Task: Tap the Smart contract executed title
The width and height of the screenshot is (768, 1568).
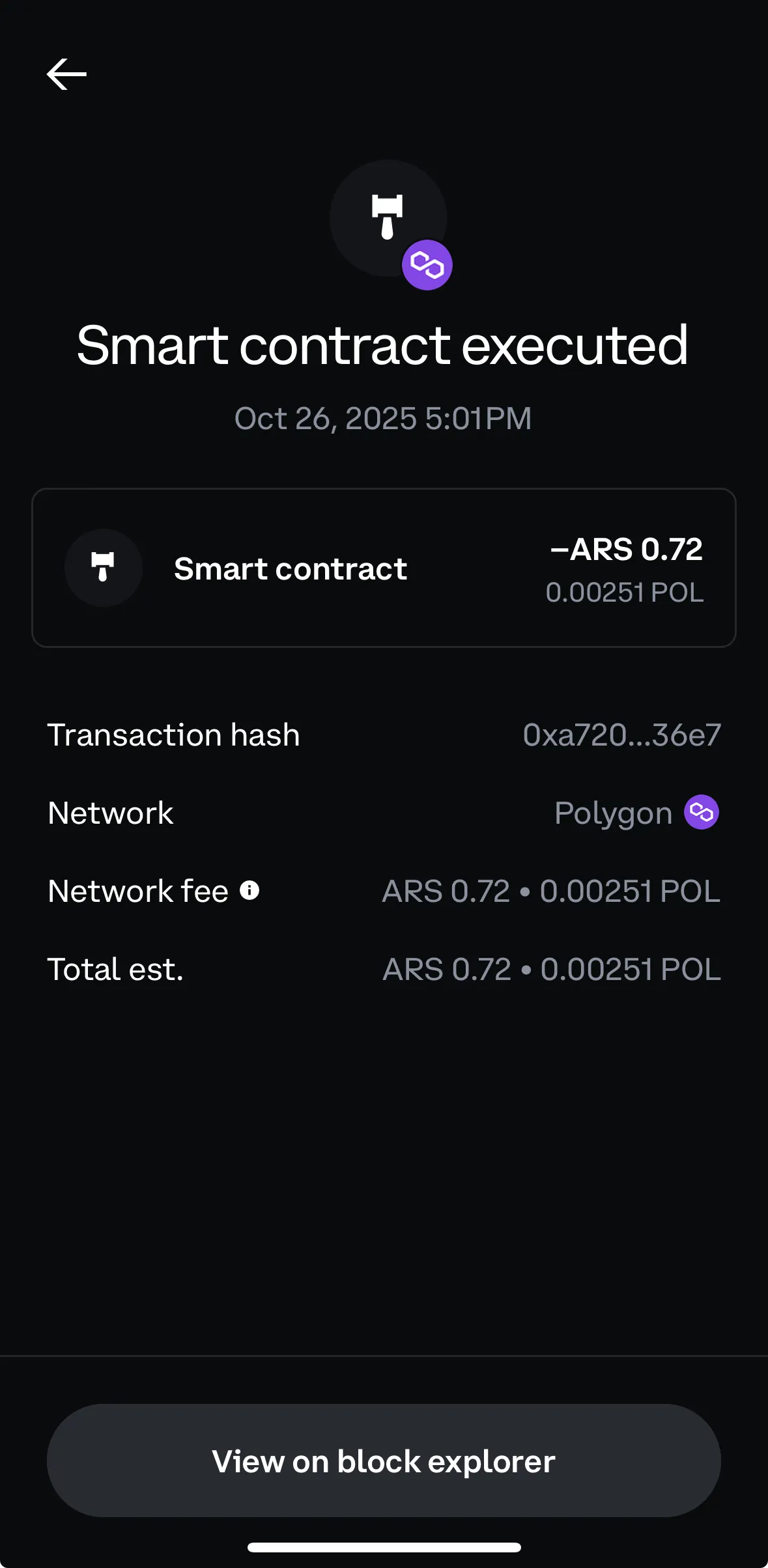Action: pos(384,346)
